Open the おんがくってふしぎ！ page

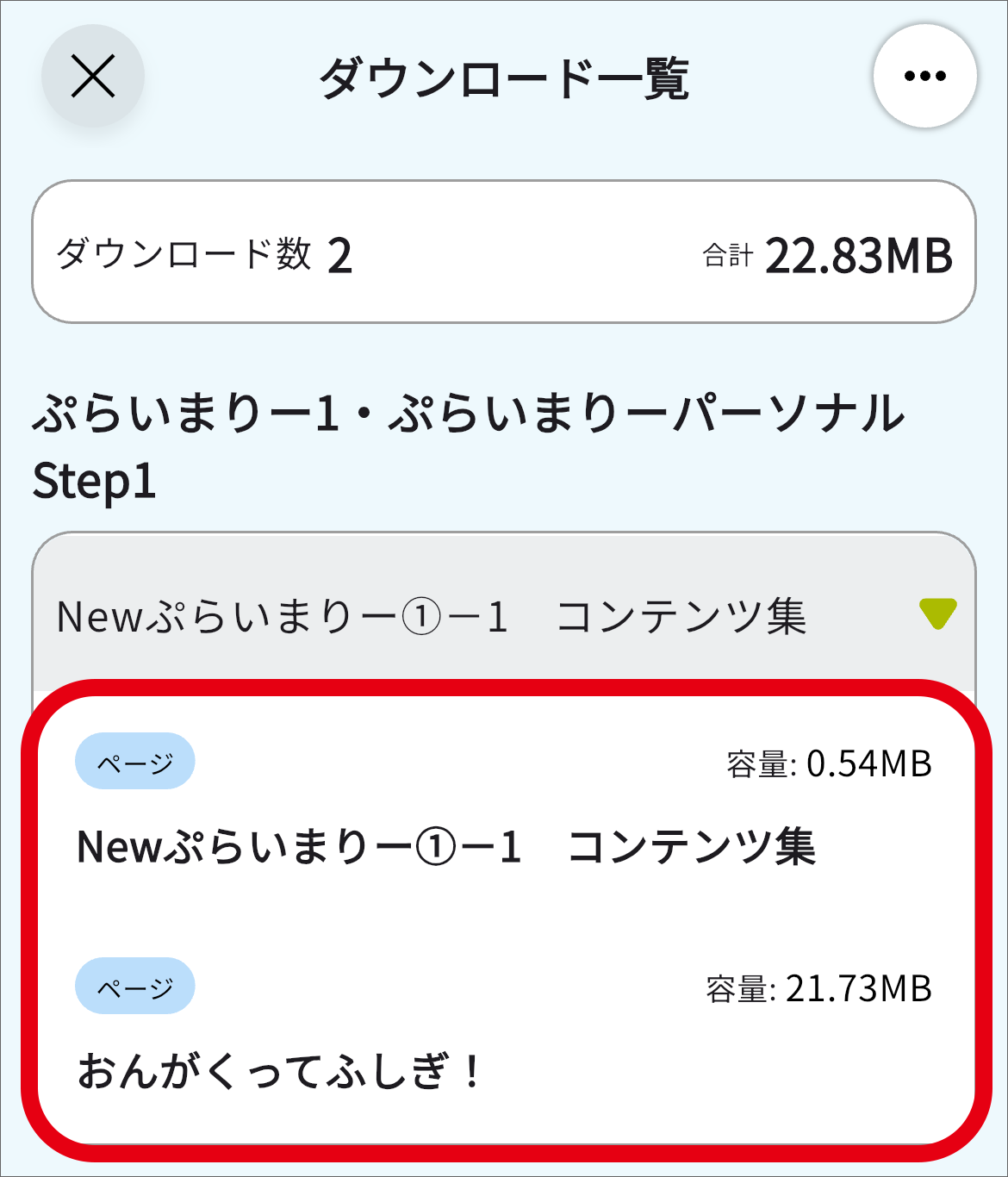point(279,1071)
